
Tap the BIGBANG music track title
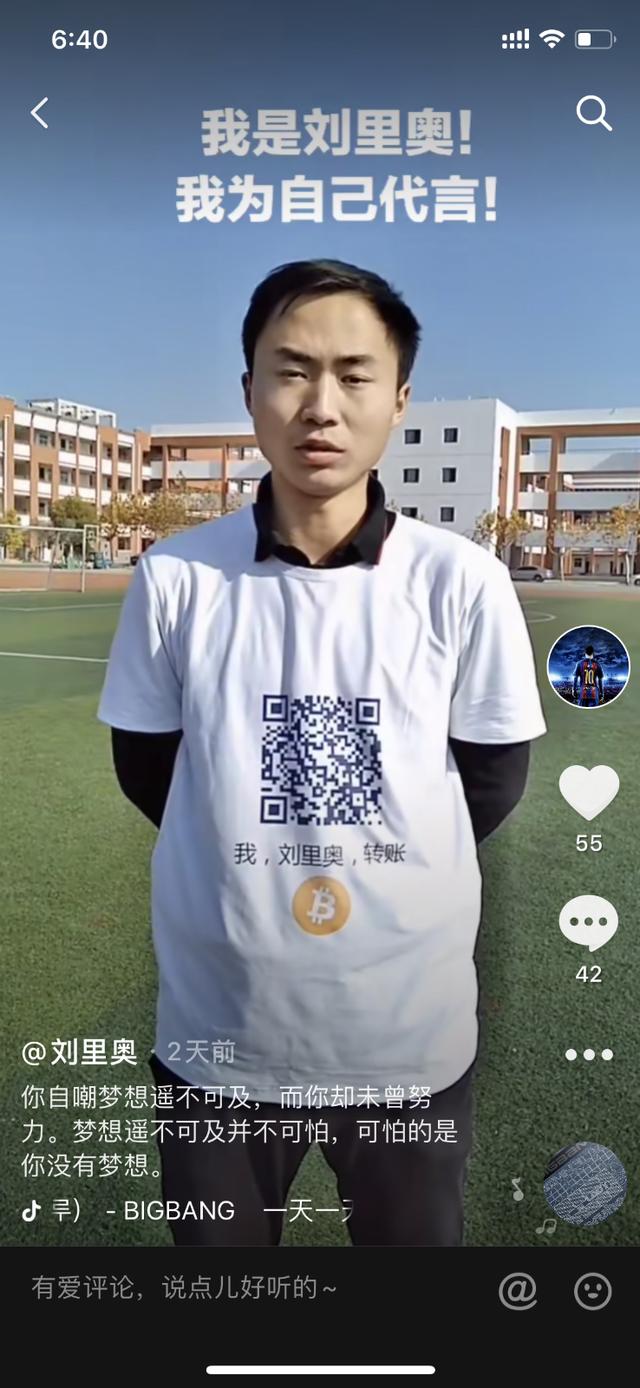[x=180, y=1210]
